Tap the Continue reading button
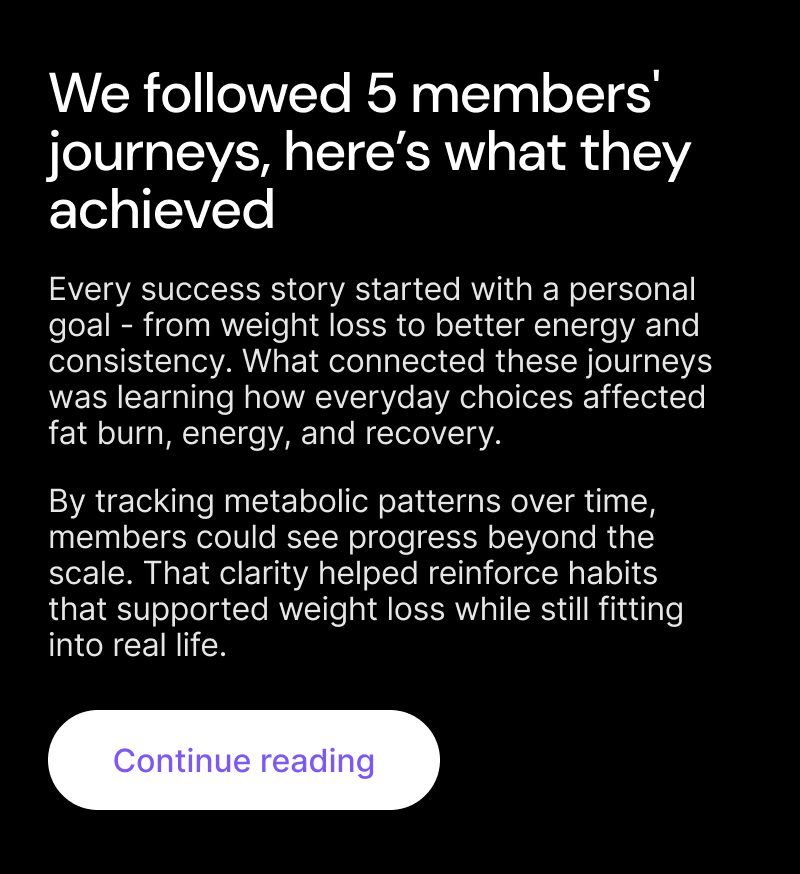Viewport: 800px width, 874px height. tap(244, 760)
